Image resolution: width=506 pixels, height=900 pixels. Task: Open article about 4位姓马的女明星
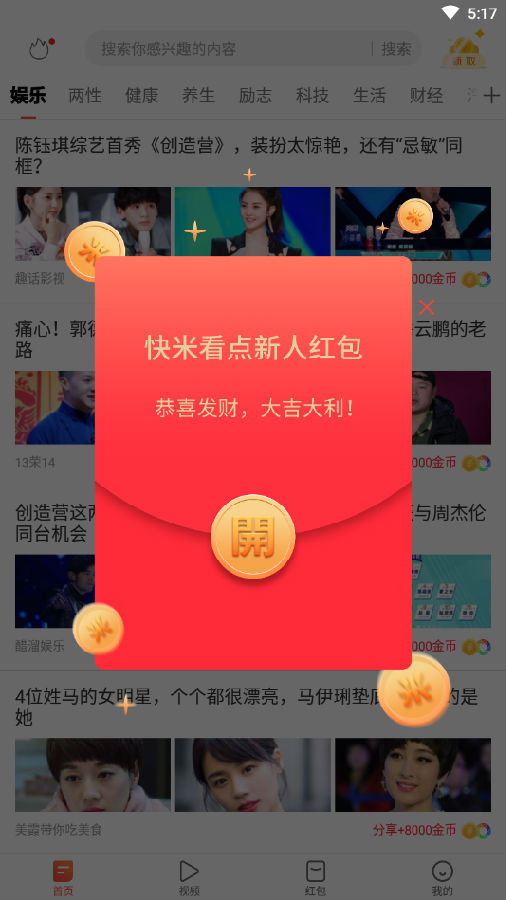pyautogui.click(x=247, y=707)
